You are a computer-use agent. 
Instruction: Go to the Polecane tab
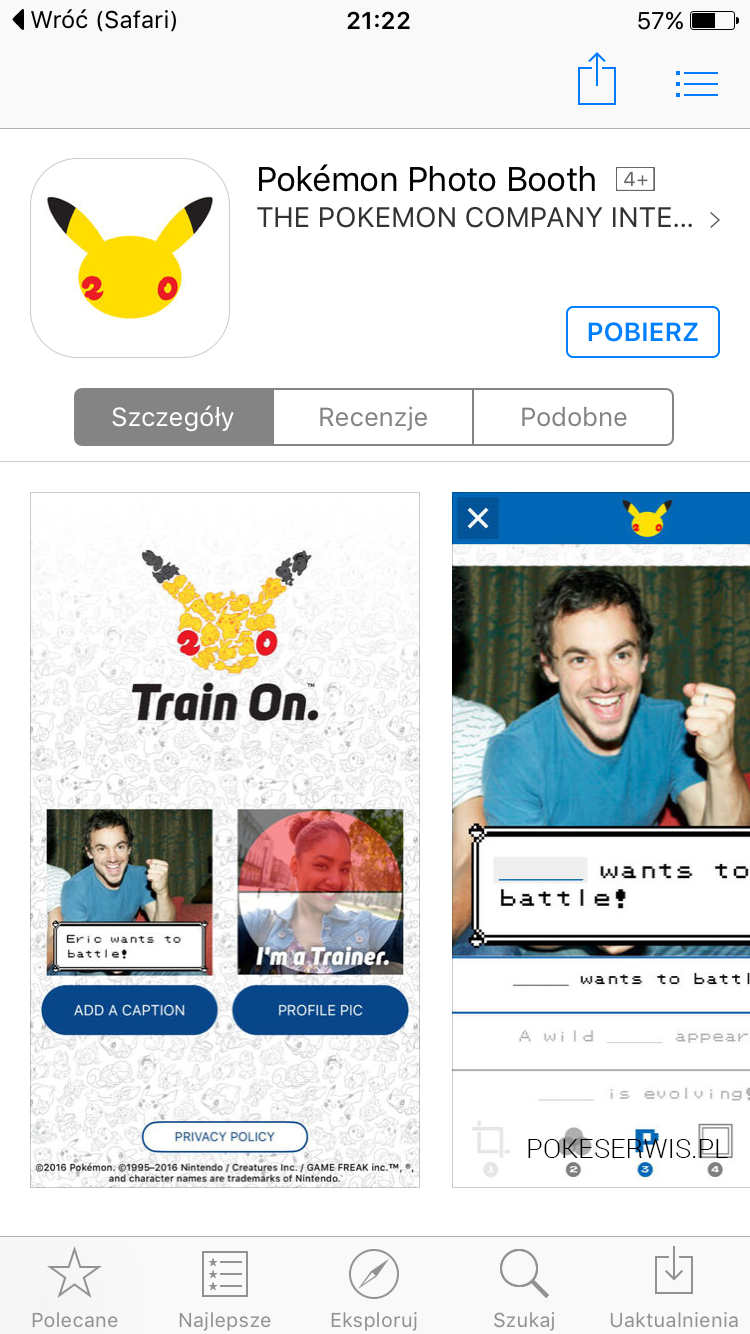[x=74, y=1289]
